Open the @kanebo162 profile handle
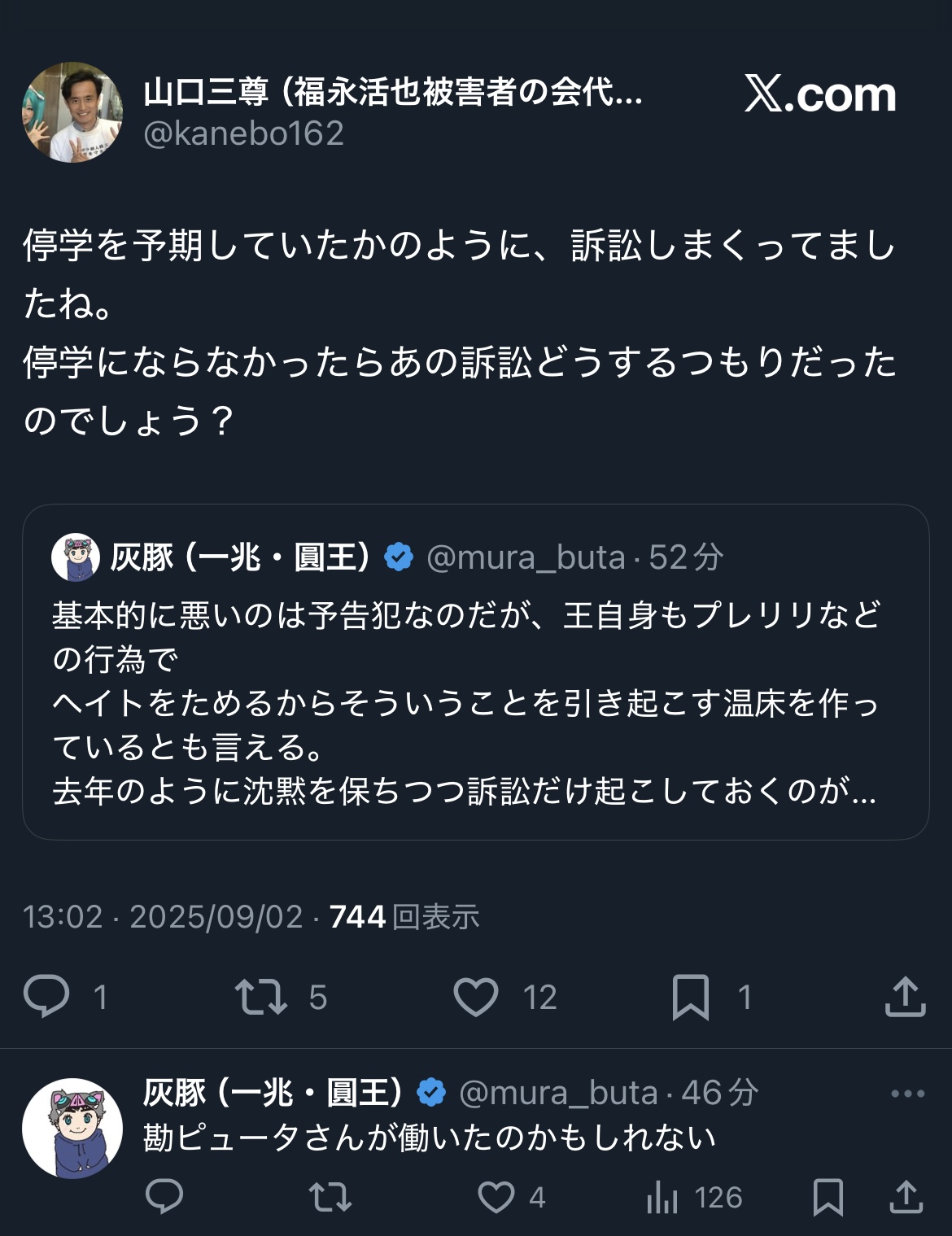This screenshot has height=1236, width=952. coord(243,133)
